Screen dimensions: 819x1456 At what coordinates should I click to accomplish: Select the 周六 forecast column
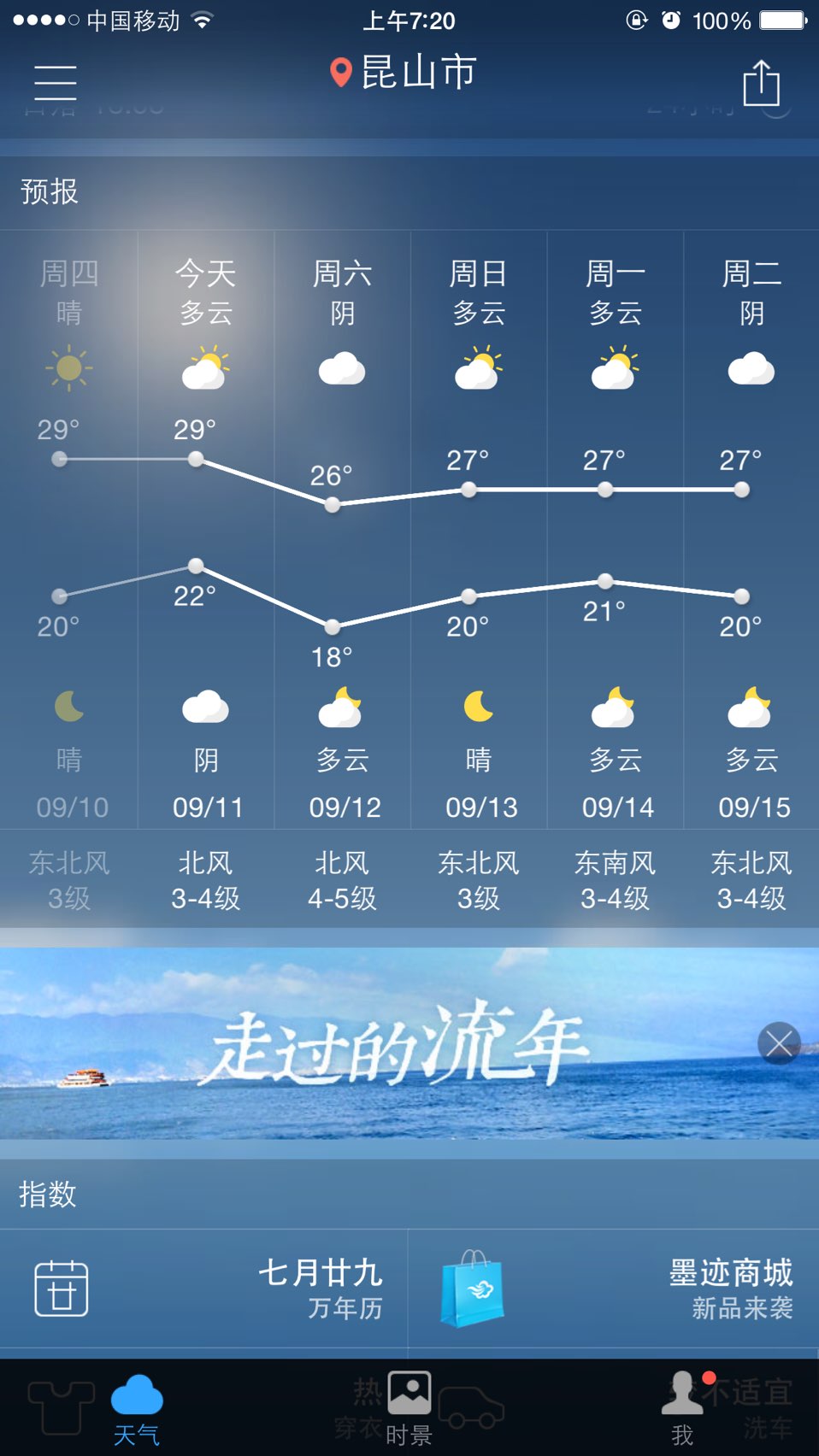(342, 530)
